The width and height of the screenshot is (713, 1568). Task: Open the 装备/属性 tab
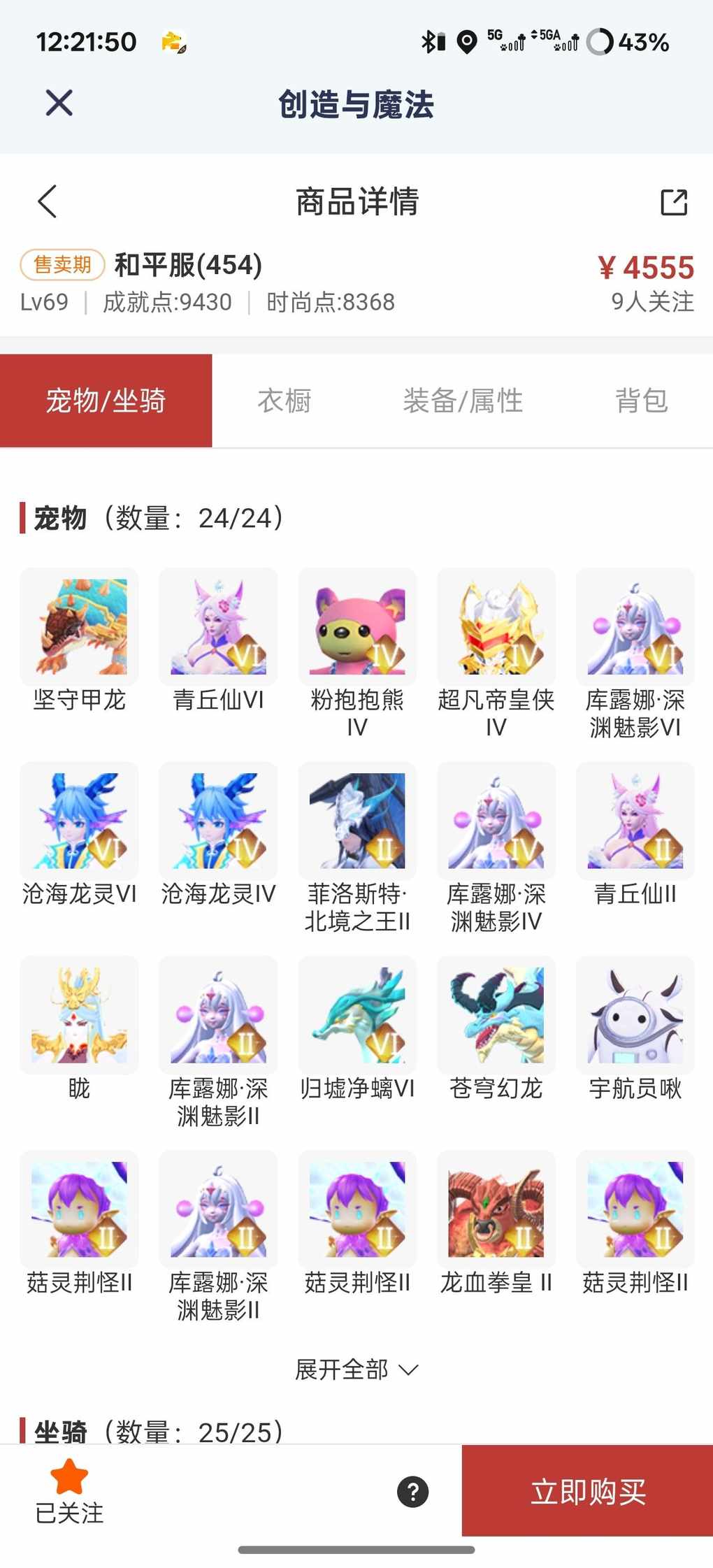pyautogui.click(x=463, y=401)
